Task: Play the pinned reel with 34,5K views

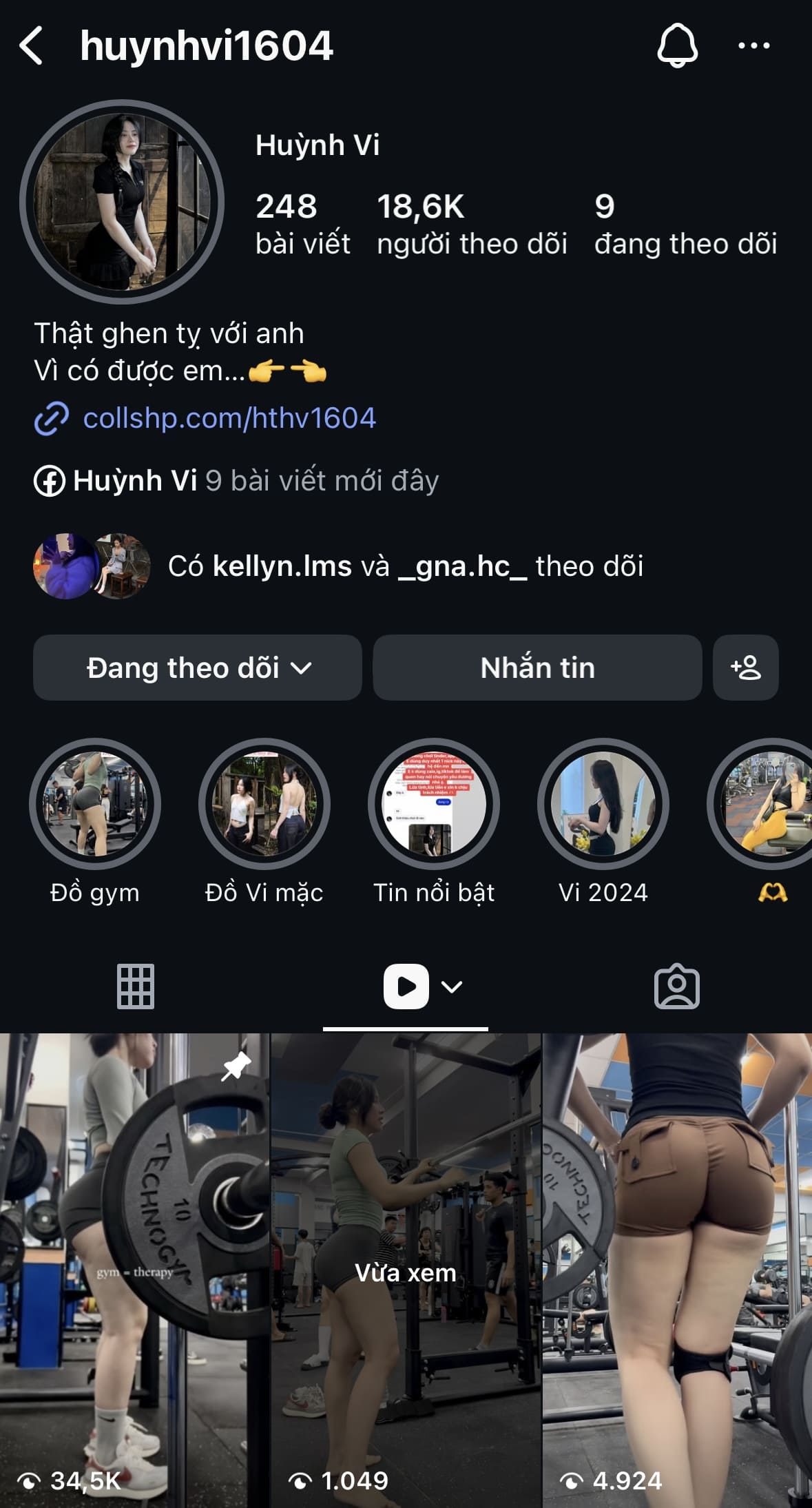Action: click(x=134, y=1269)
